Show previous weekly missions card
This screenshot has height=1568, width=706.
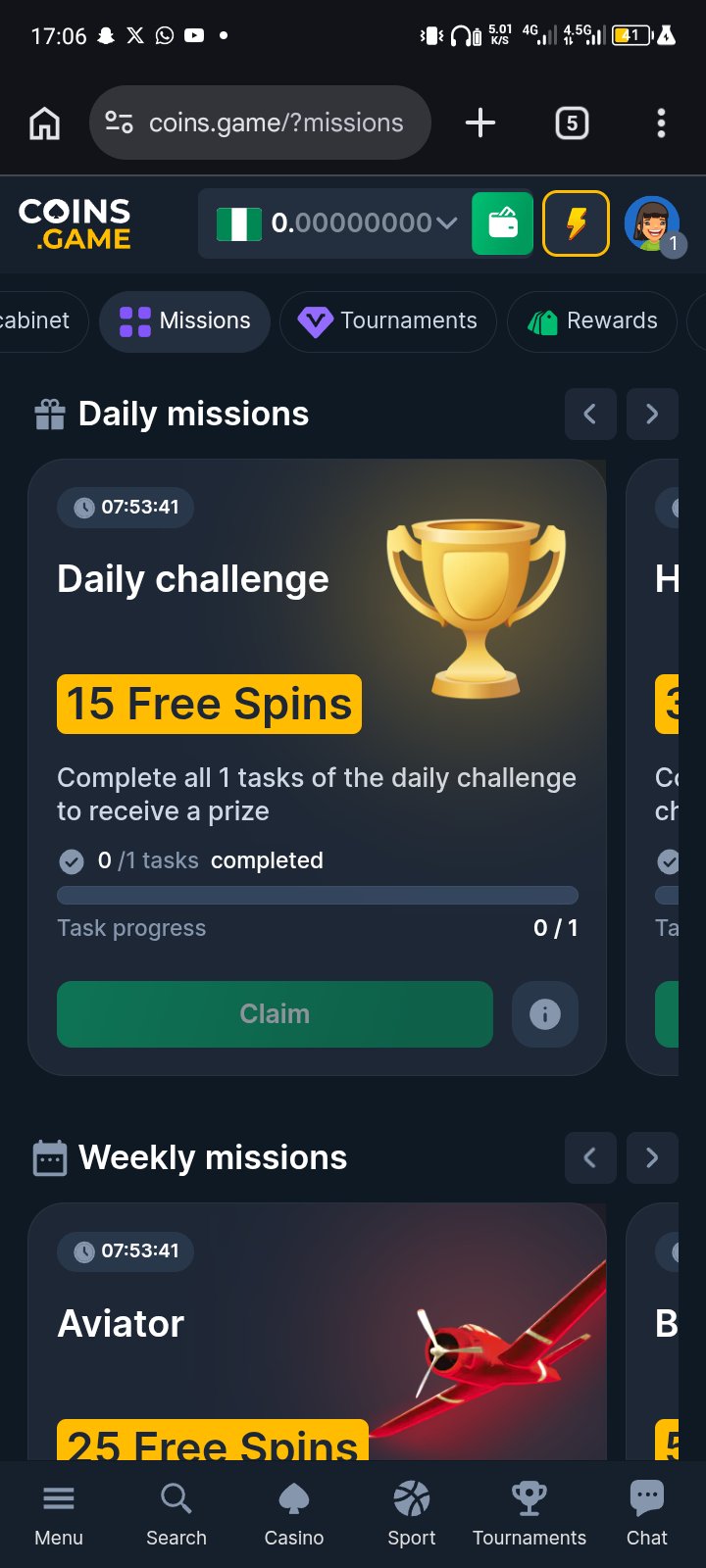pyautogui.click(x=590, y=1158)
